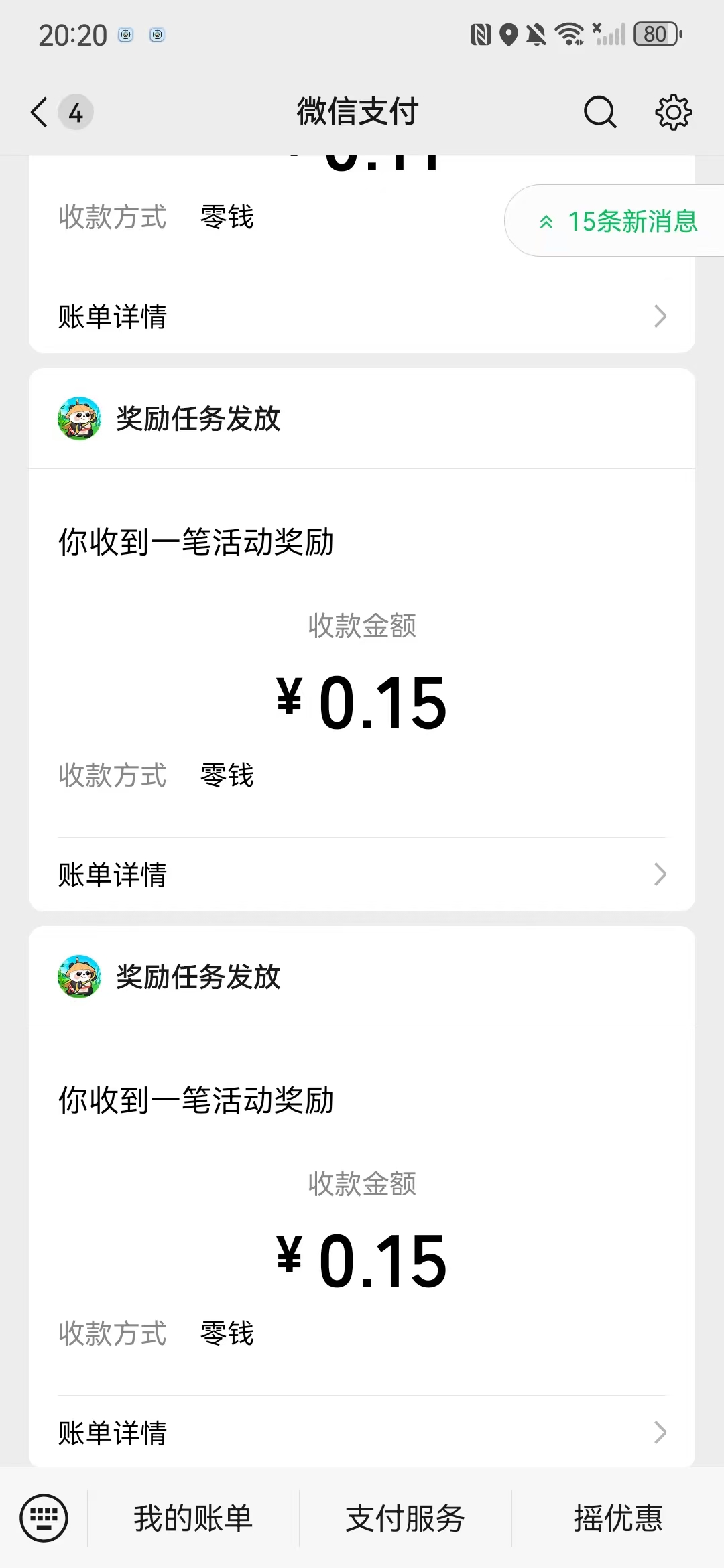
Task: Open 账单详情 on the cut-off top card
Action: pos(362,316)
